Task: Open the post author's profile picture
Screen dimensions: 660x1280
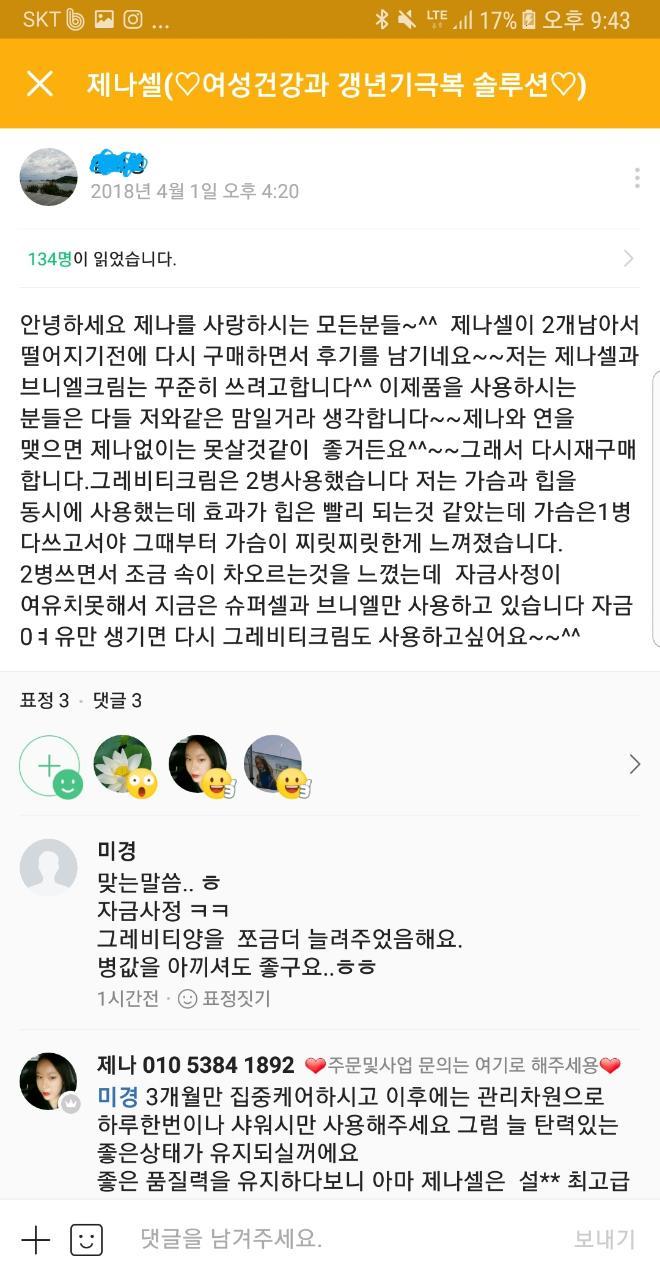Action: tap(48, 178)
